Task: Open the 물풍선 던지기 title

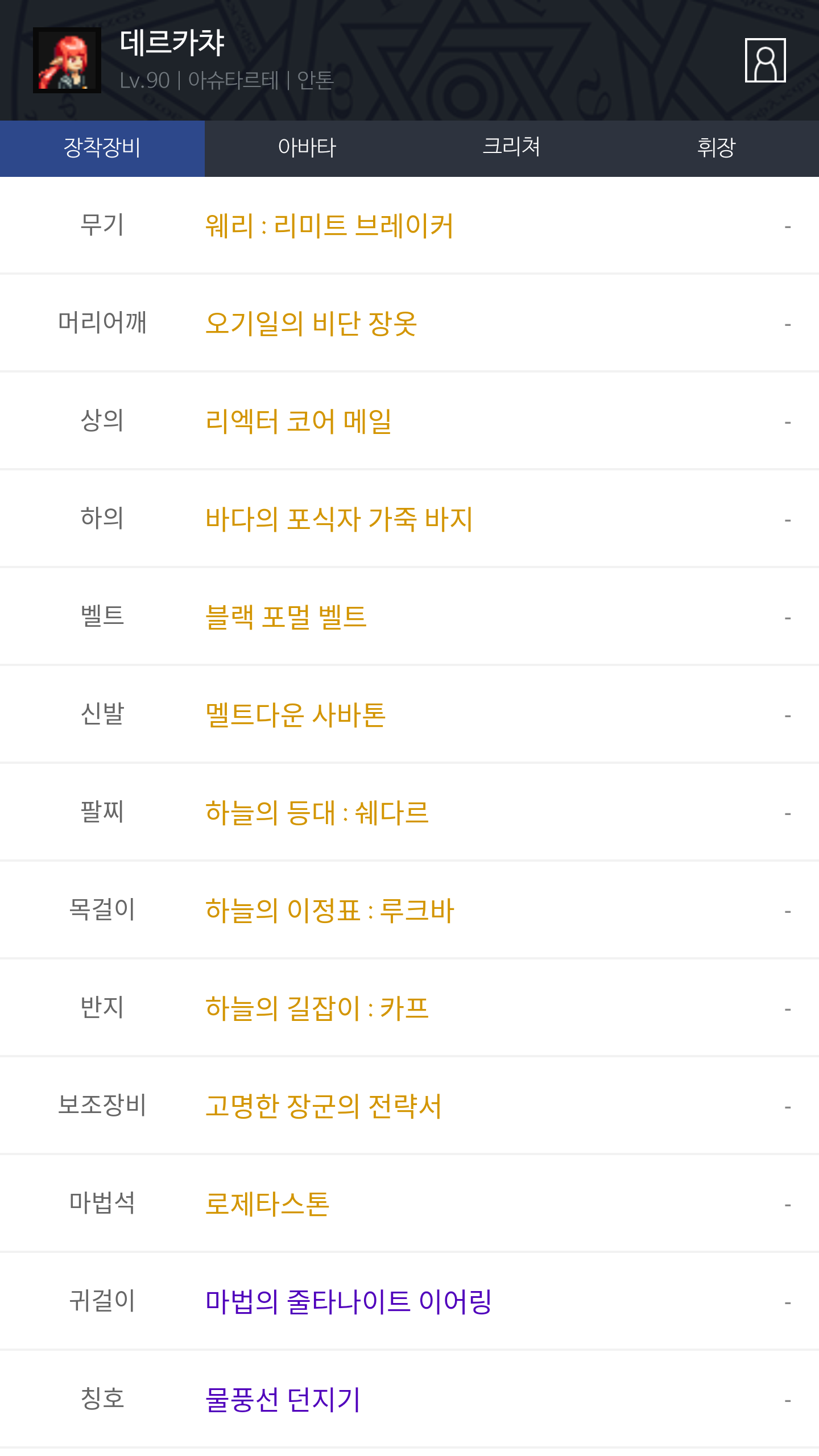Action: tap(283, 1400)
